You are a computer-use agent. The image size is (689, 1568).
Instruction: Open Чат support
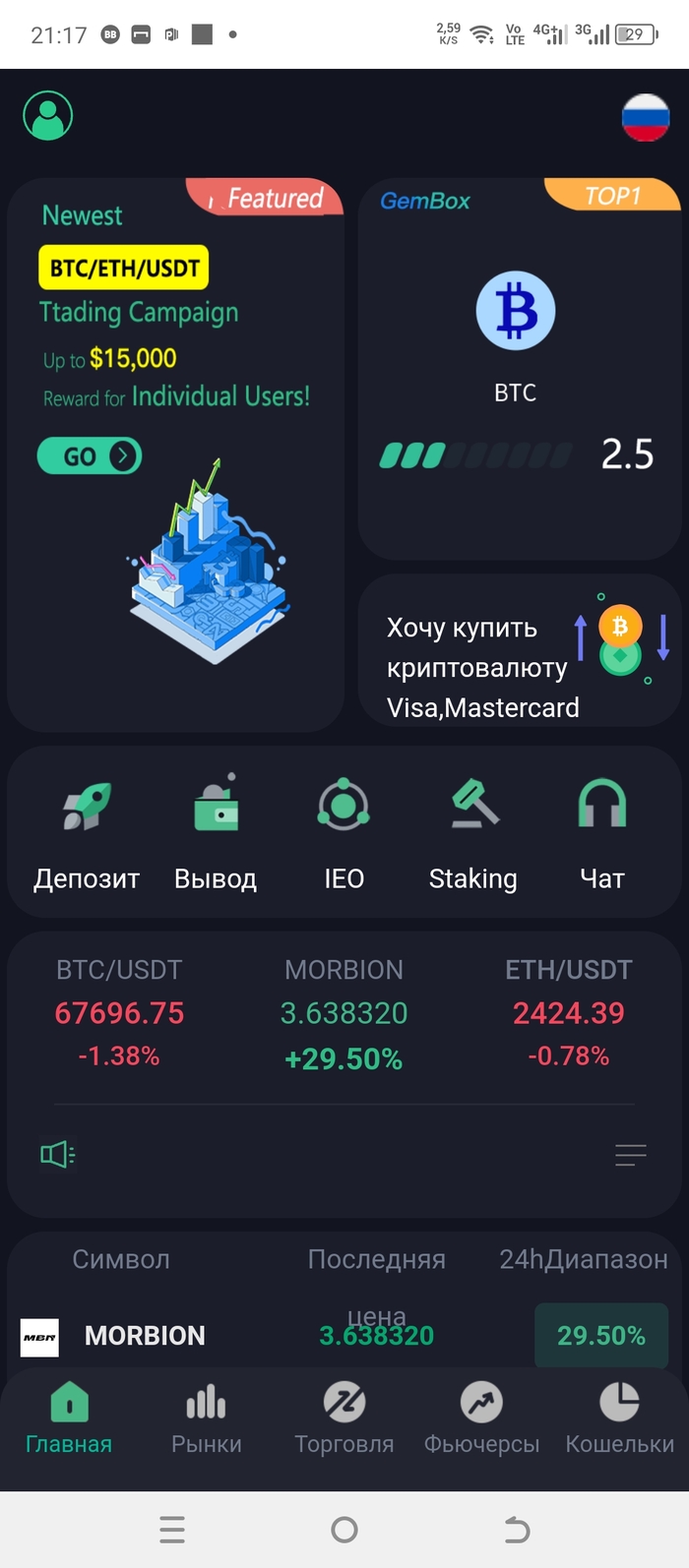pyautogui.click(x=601, y=831)
